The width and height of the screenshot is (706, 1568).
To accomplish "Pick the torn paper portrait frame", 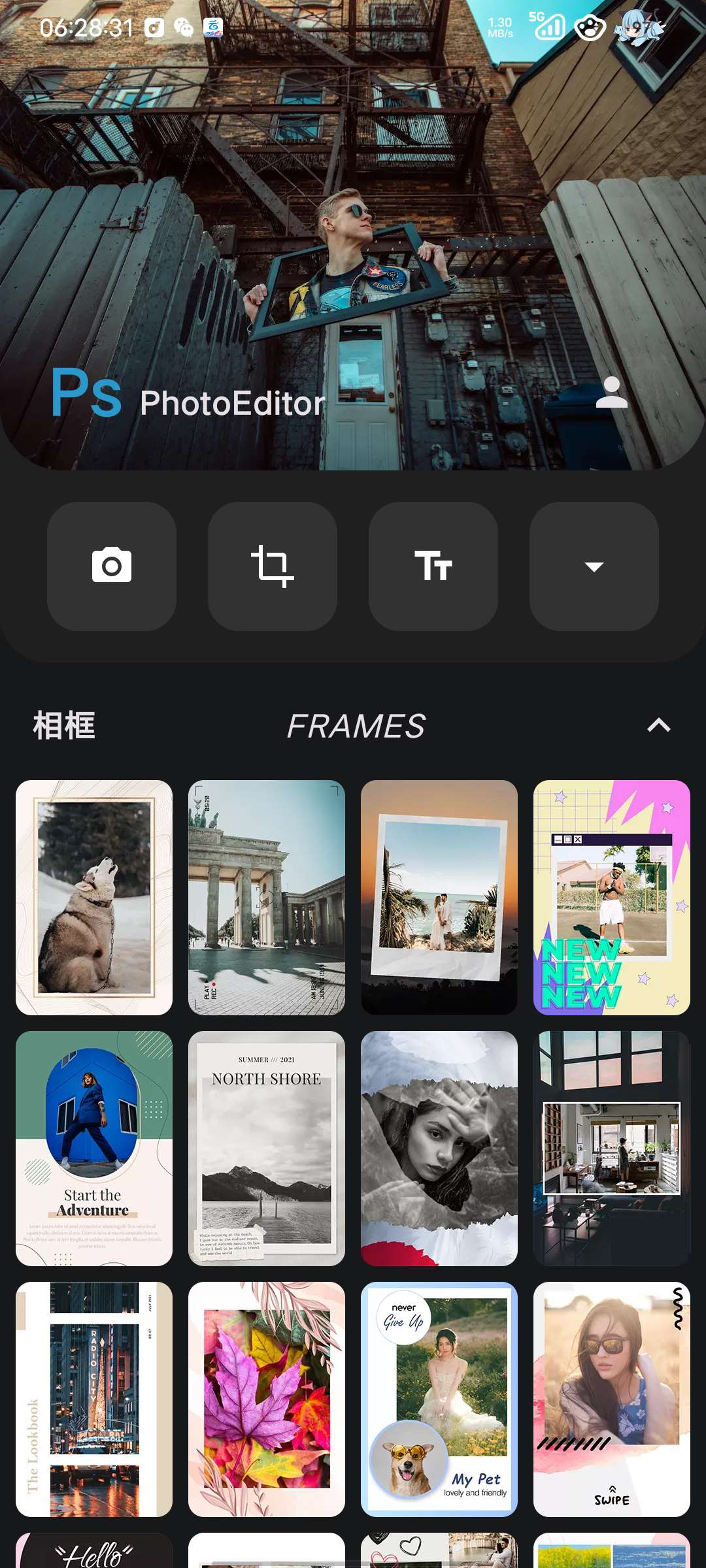I will click(x=439, y=1148).
